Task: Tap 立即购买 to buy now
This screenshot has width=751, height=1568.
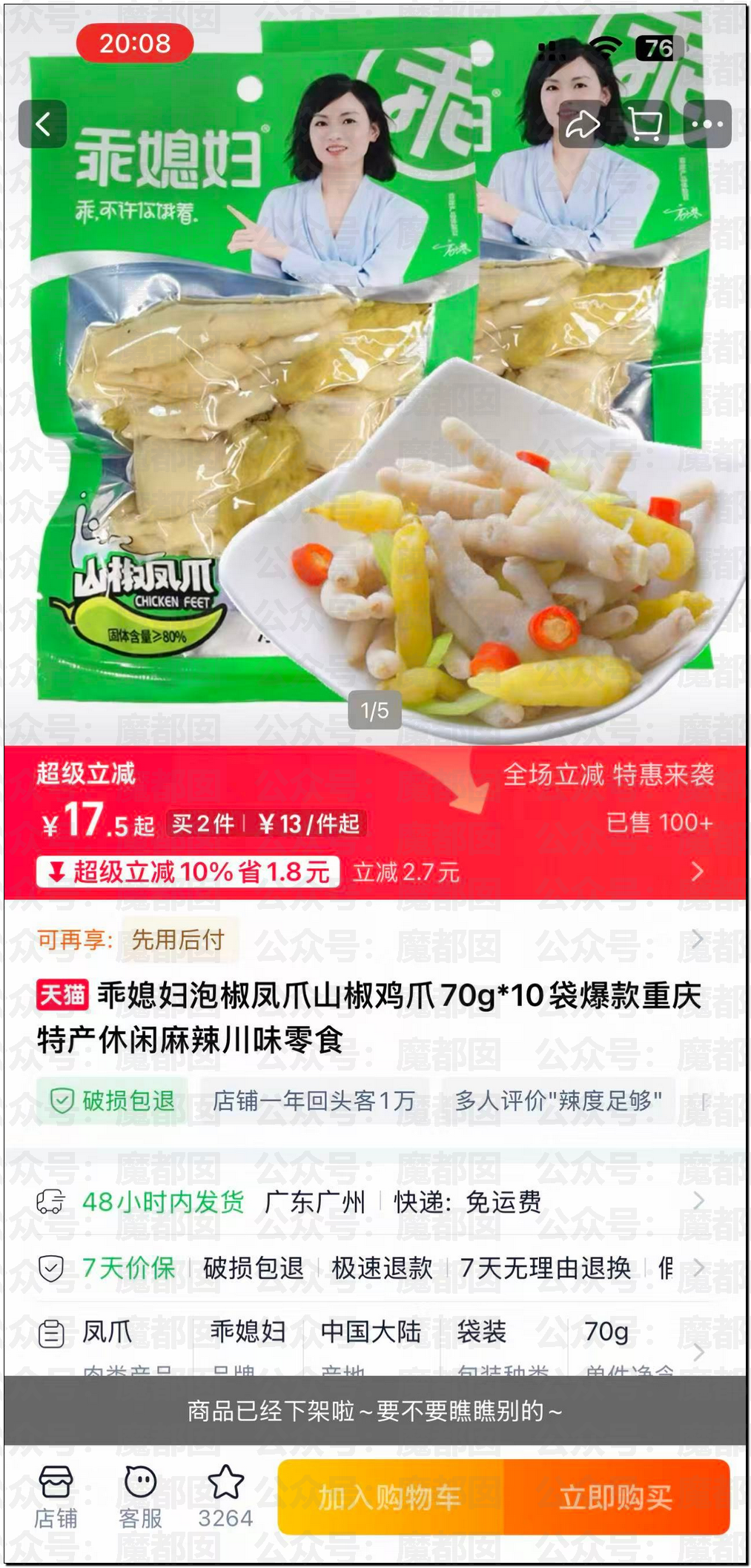Action: [616, 1498]
